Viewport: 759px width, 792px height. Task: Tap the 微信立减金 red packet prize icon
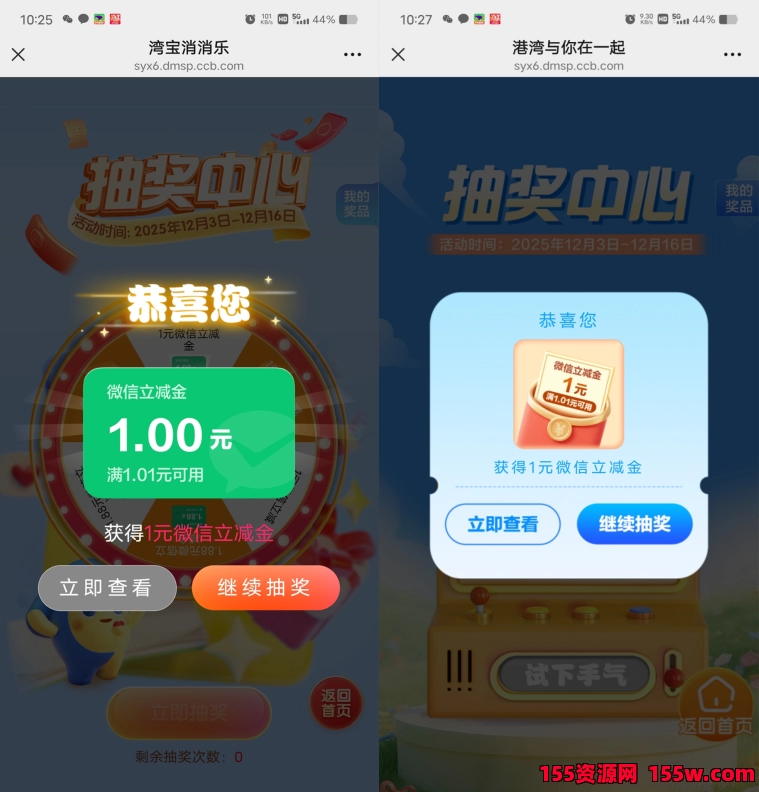tap(568, 393)
